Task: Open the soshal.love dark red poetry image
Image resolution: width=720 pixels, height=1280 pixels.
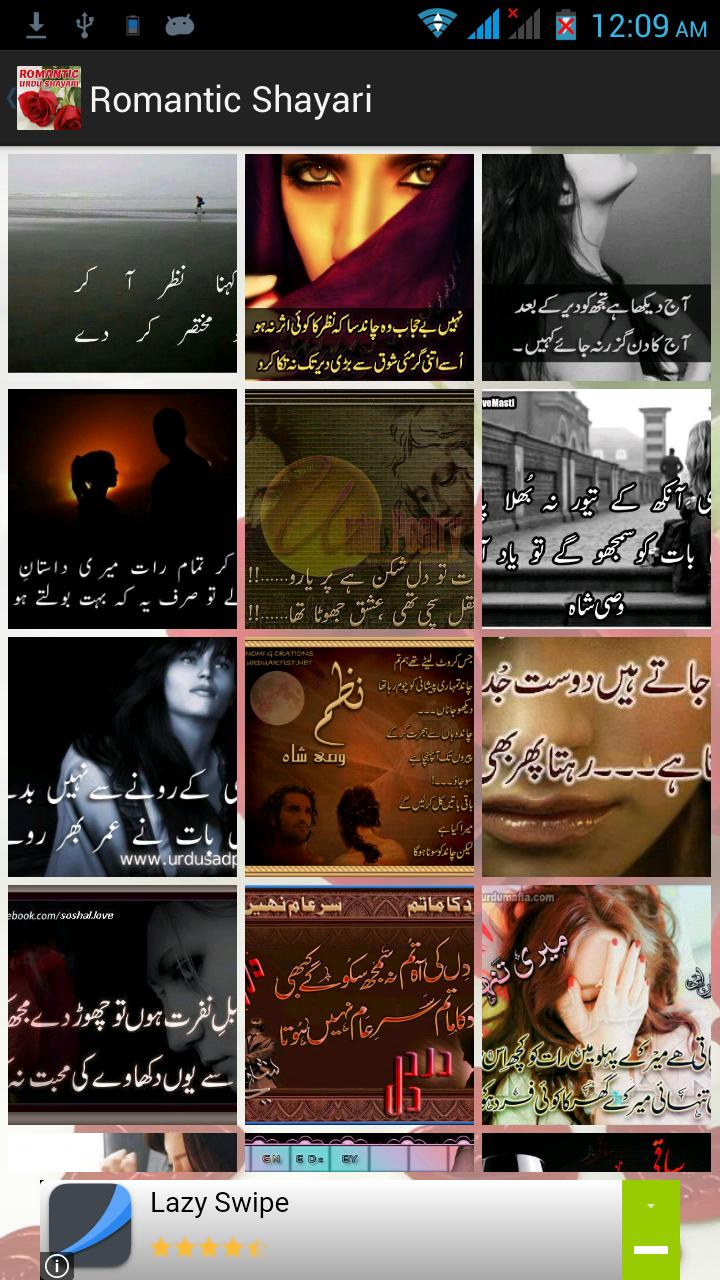Action: point(122,1004)
